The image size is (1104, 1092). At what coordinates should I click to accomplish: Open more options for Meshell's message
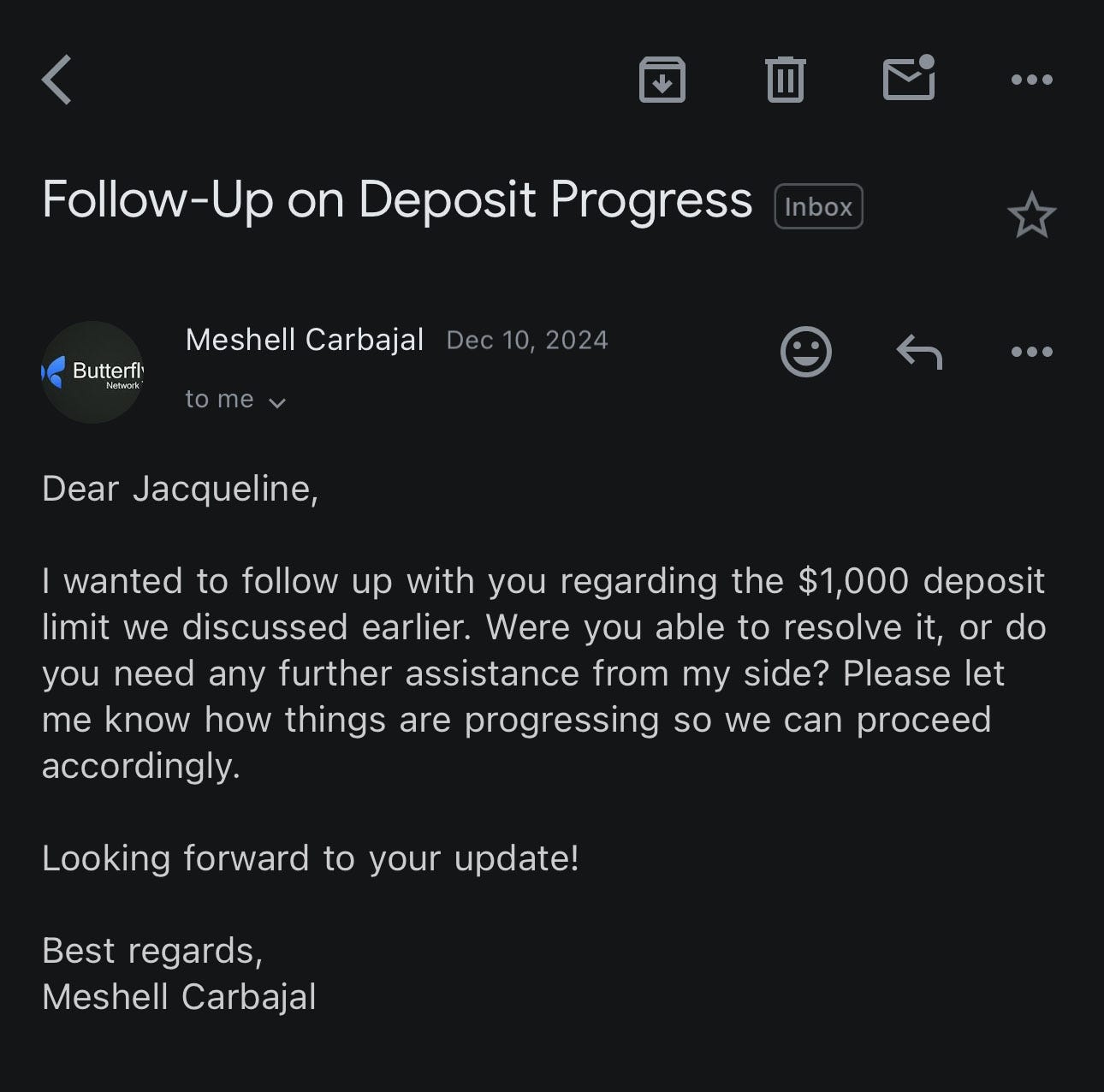[1031, 351]
